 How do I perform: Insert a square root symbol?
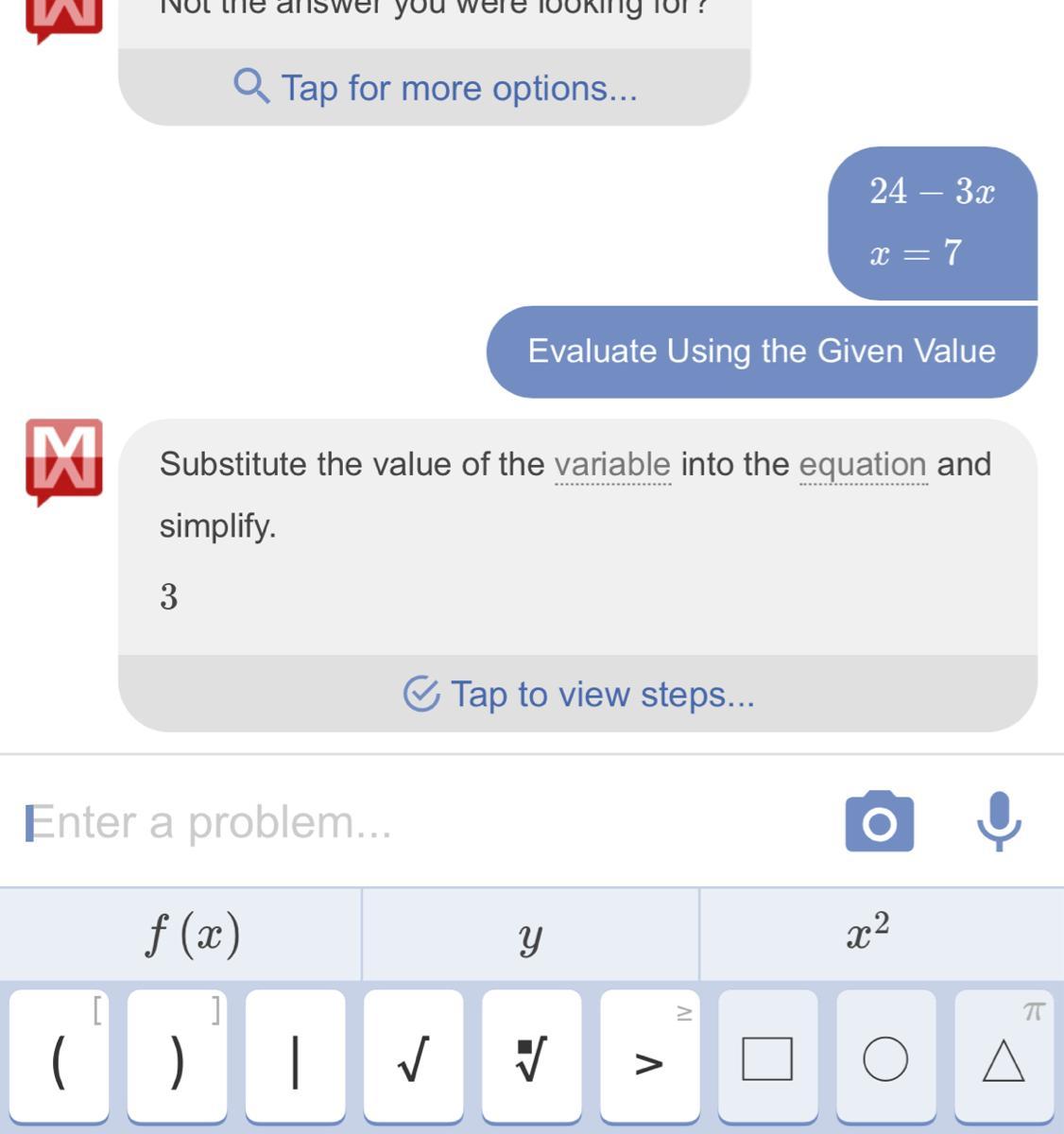coord(413,1057)
